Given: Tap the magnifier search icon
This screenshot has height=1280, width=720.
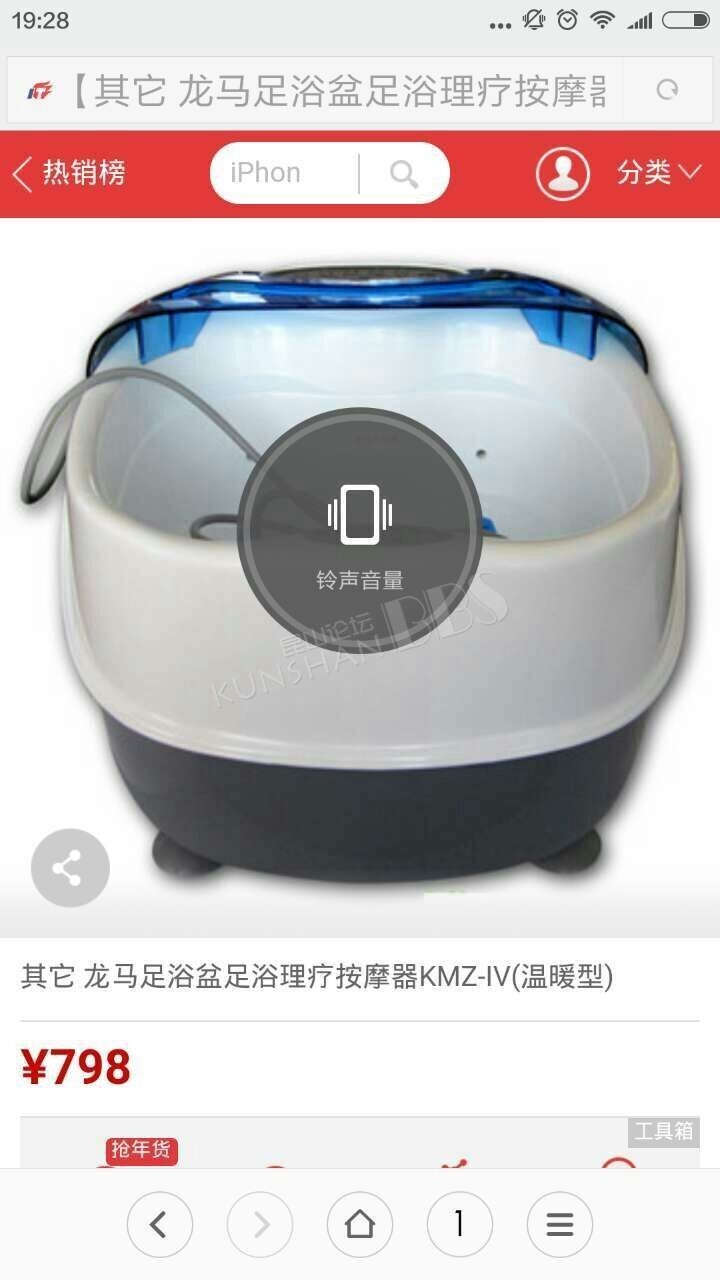Looking at the screenshot, I should click(x=404, y=174).
